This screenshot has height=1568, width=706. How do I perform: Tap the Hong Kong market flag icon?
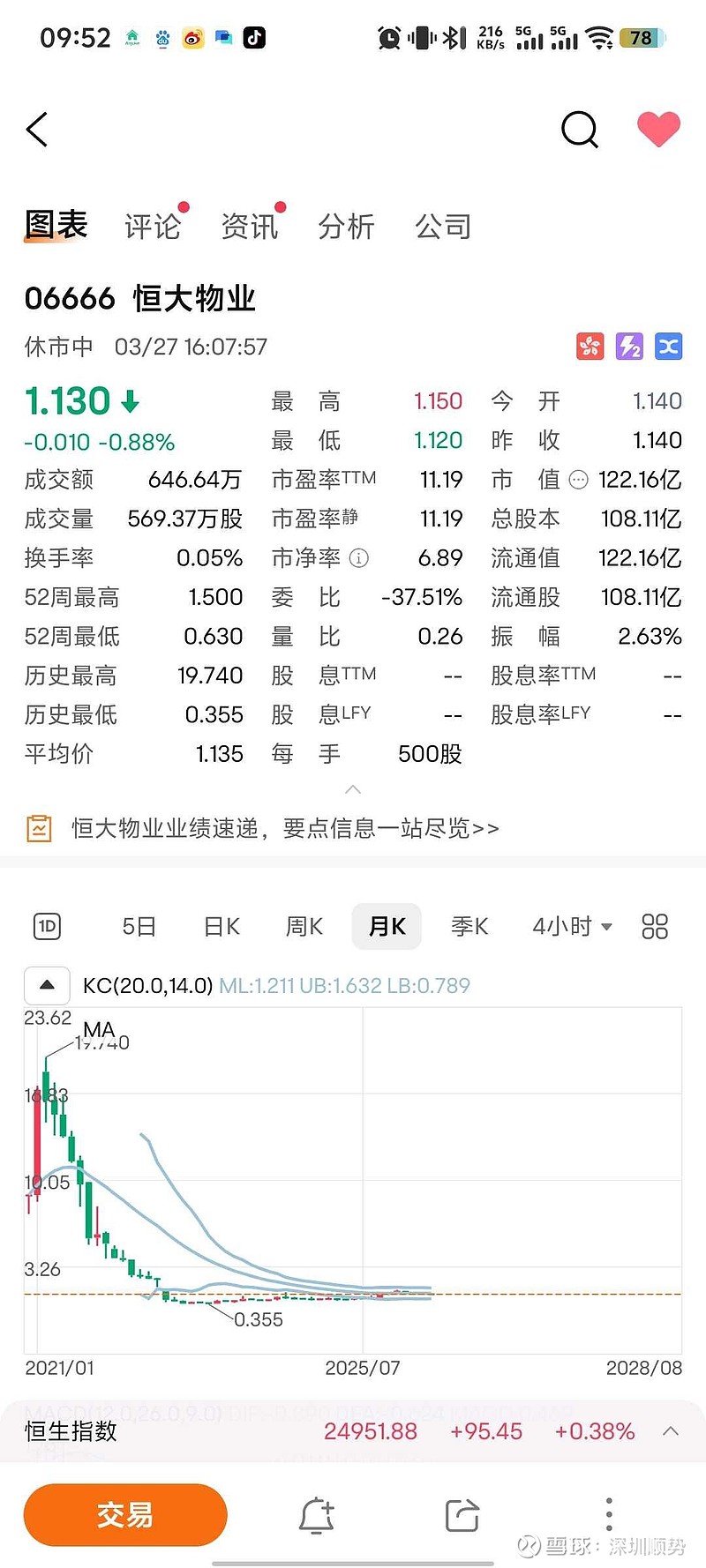(590, 347)
